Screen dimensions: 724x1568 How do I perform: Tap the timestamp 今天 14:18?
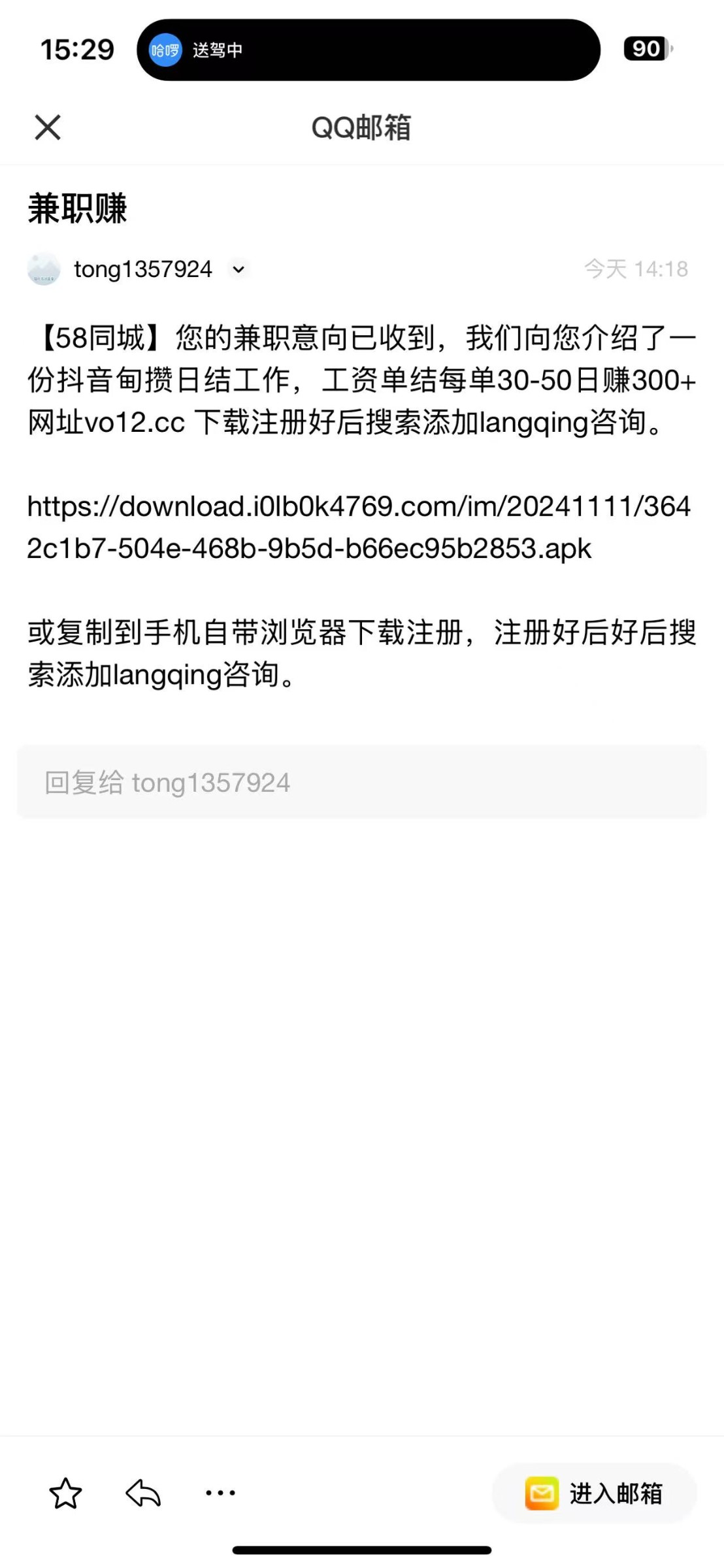pos(636,267)
